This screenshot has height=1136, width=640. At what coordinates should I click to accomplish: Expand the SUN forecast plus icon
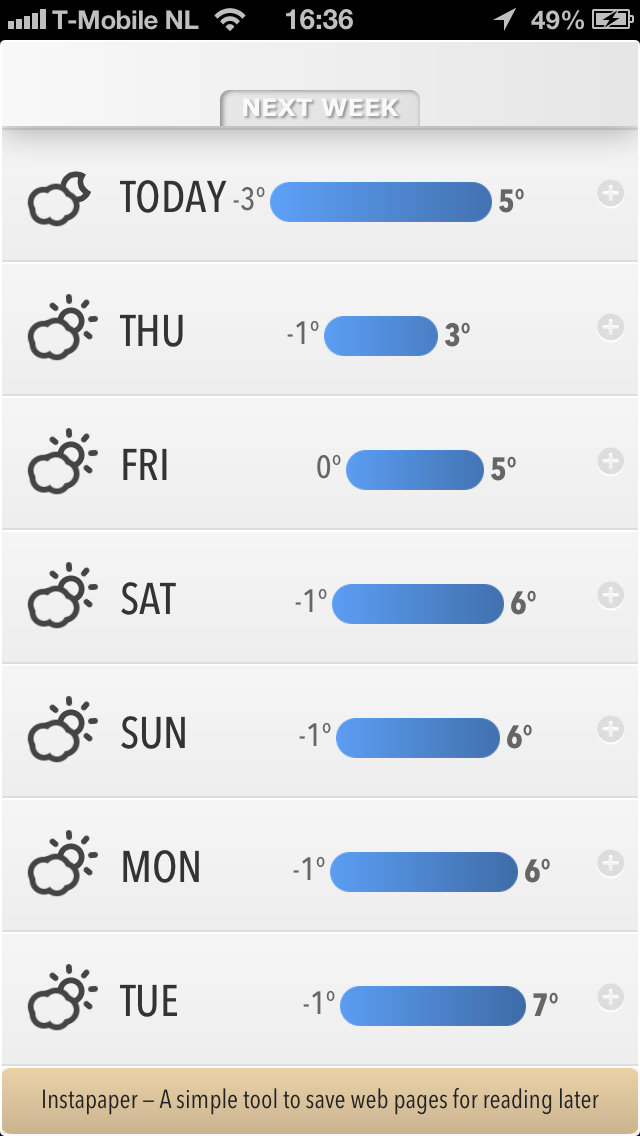[x=610, y=730]
